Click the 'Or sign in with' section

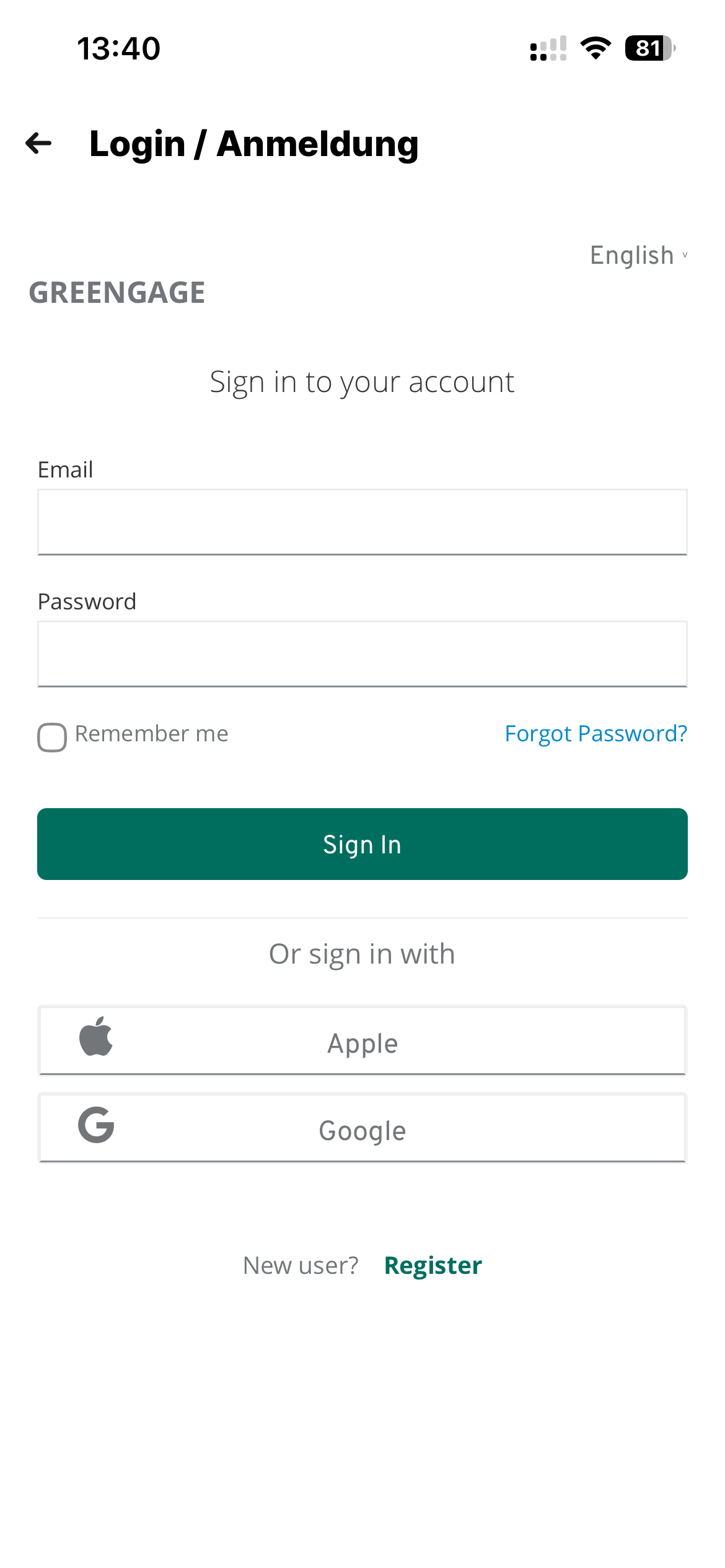tap(362, 953)
